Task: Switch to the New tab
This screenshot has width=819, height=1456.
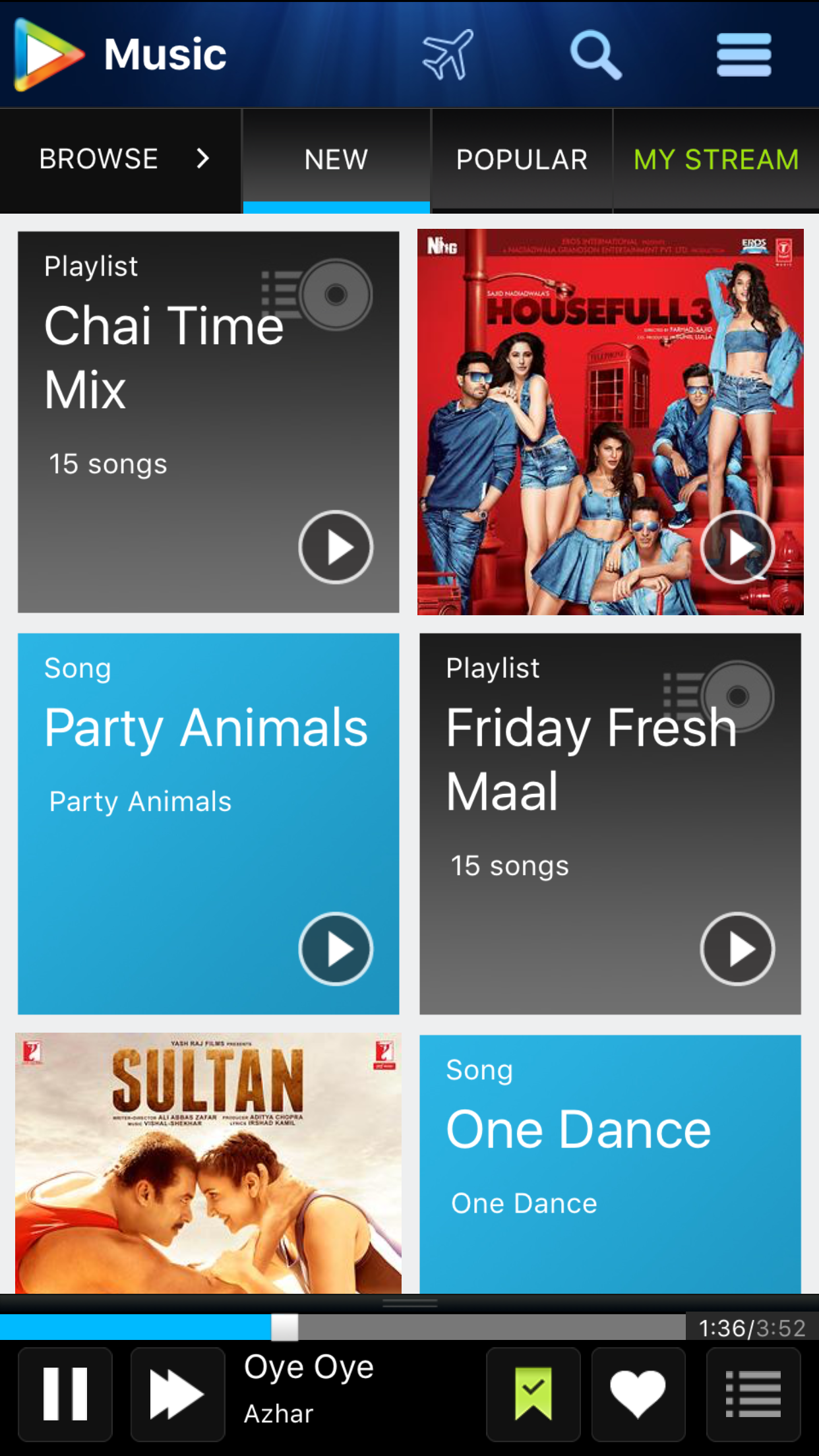Action: pyautogui.click(x=336, y=159)
